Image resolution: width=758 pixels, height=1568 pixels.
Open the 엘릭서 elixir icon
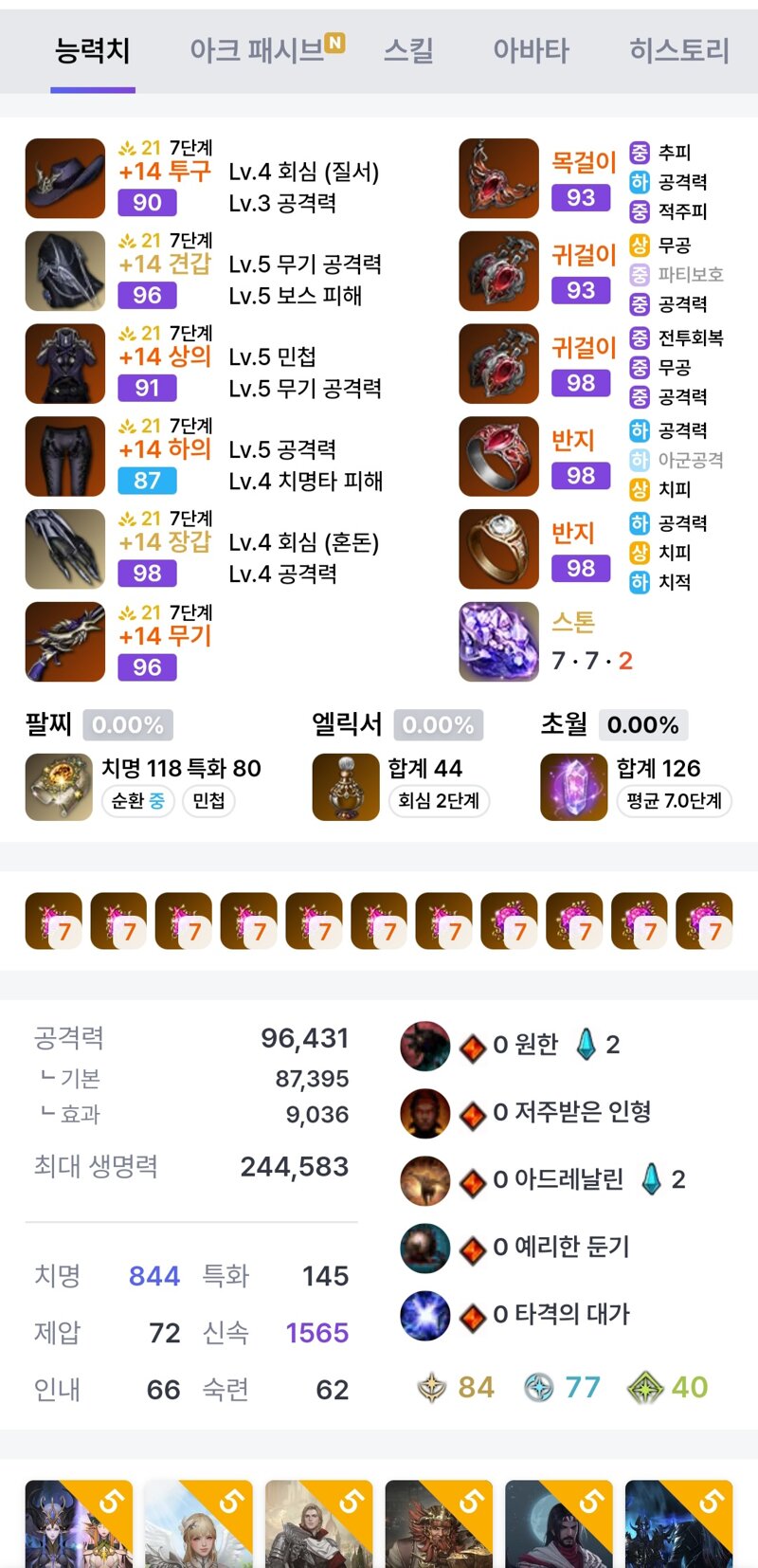click(346, 787)
